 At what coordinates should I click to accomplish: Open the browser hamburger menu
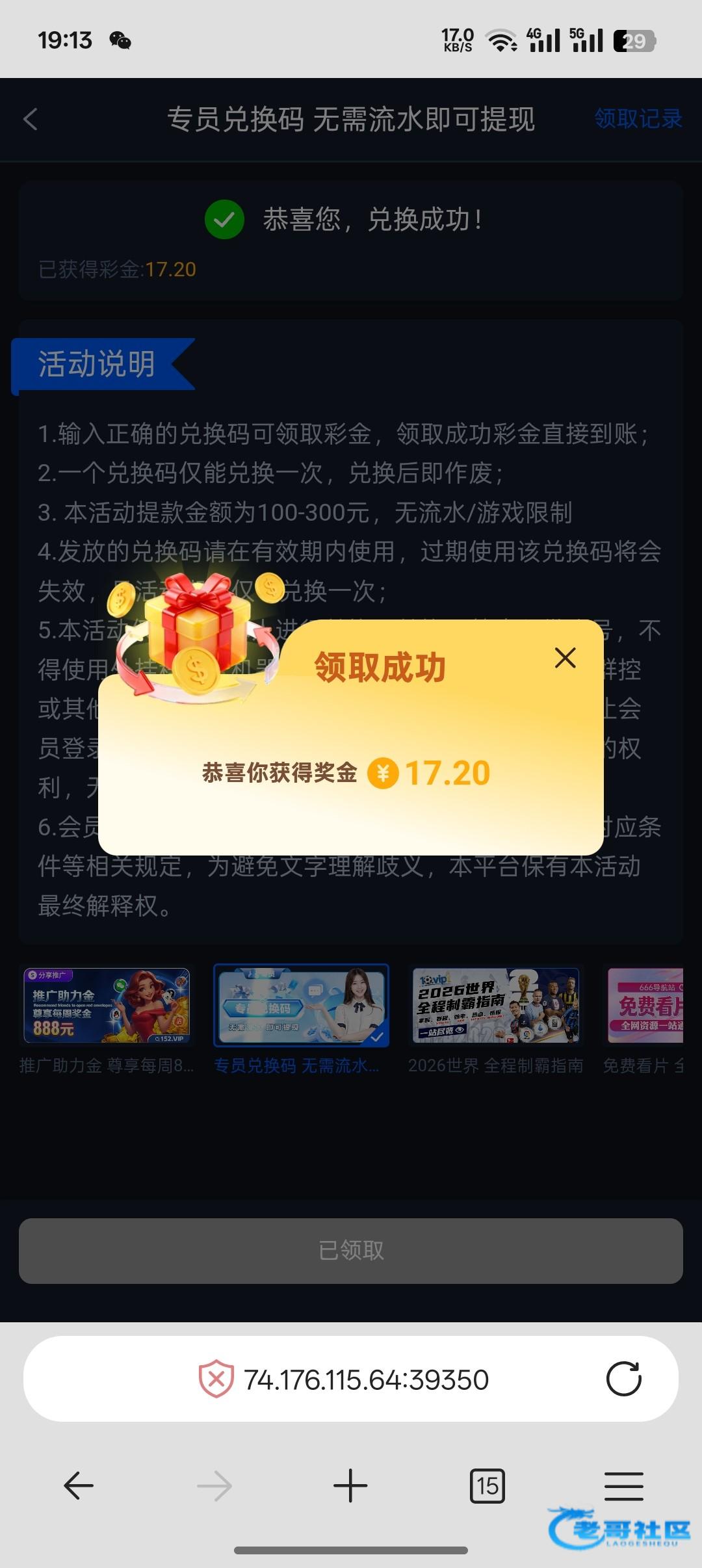tap(623, 1486)
